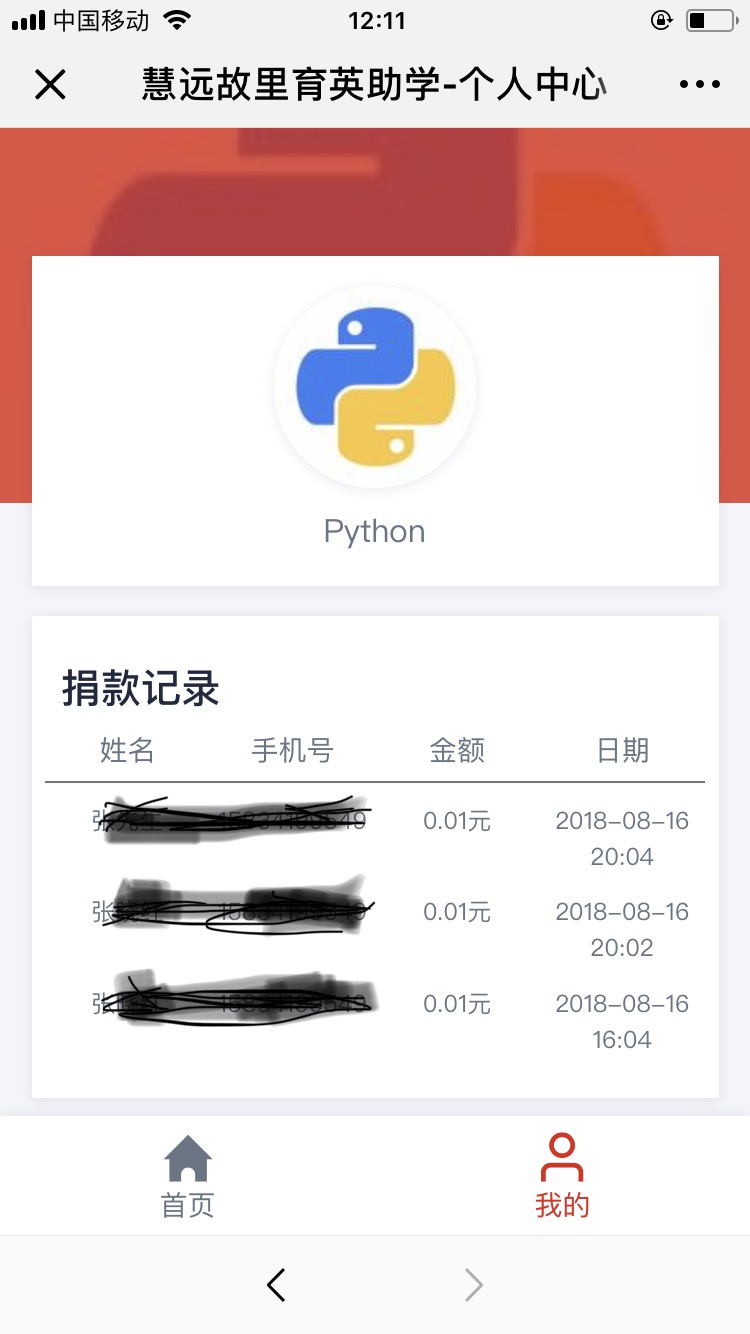Go back with the browser back arrow
Viewport: 750px width, 1334px height.
(277, 1285)
